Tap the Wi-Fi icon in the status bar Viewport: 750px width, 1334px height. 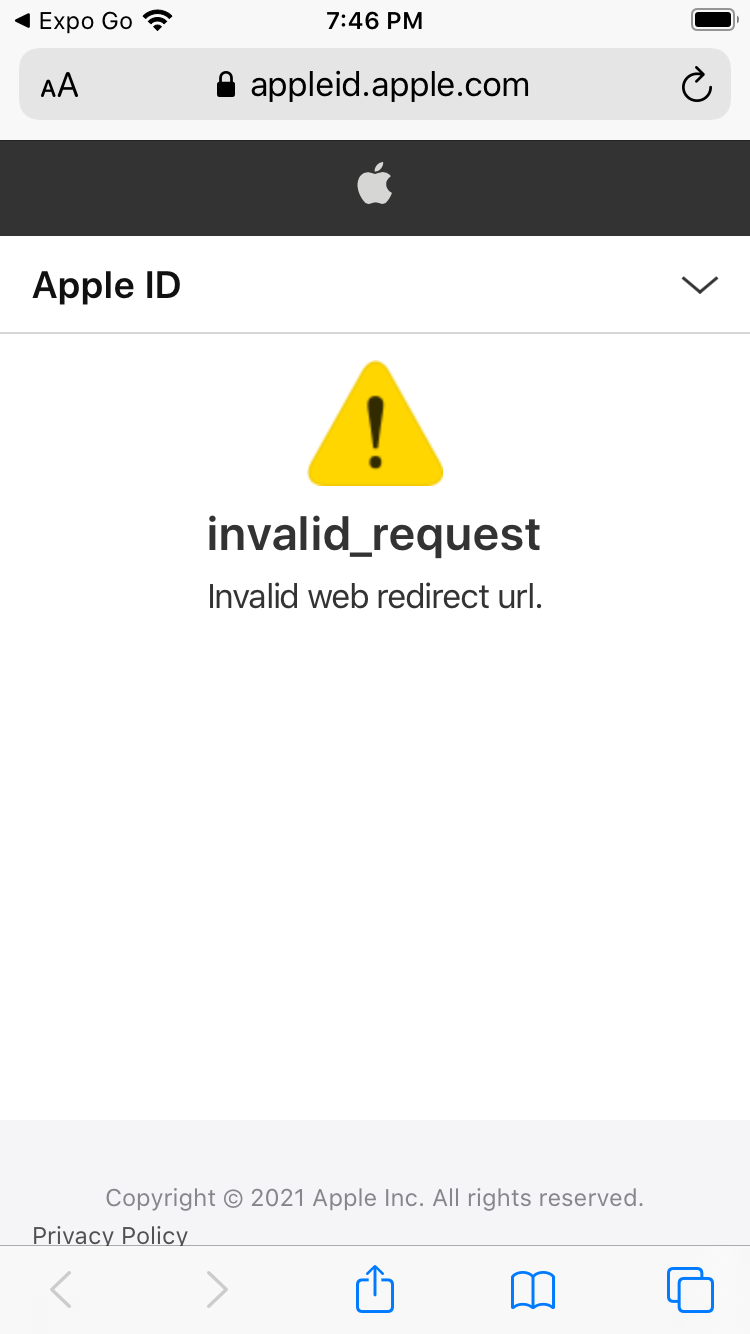click(155, 18)
